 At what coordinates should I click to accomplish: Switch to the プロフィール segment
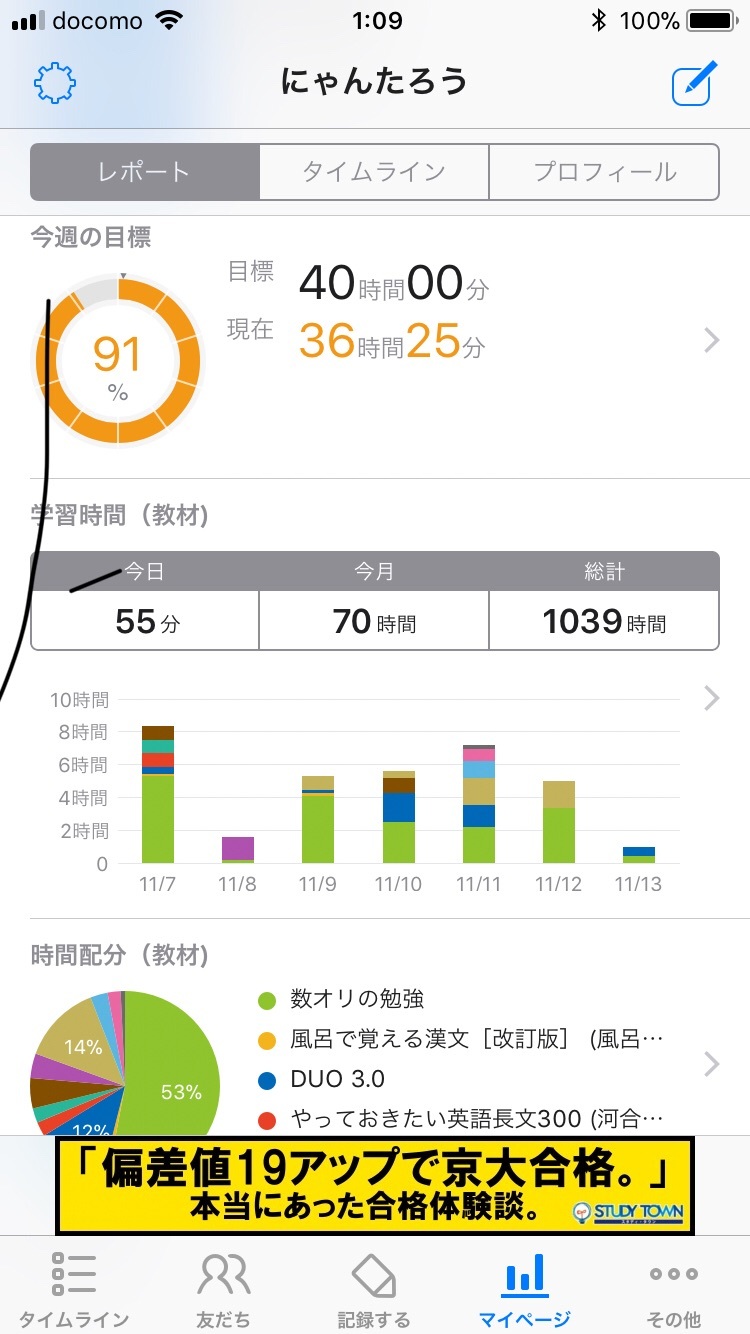tap(604, 172)
